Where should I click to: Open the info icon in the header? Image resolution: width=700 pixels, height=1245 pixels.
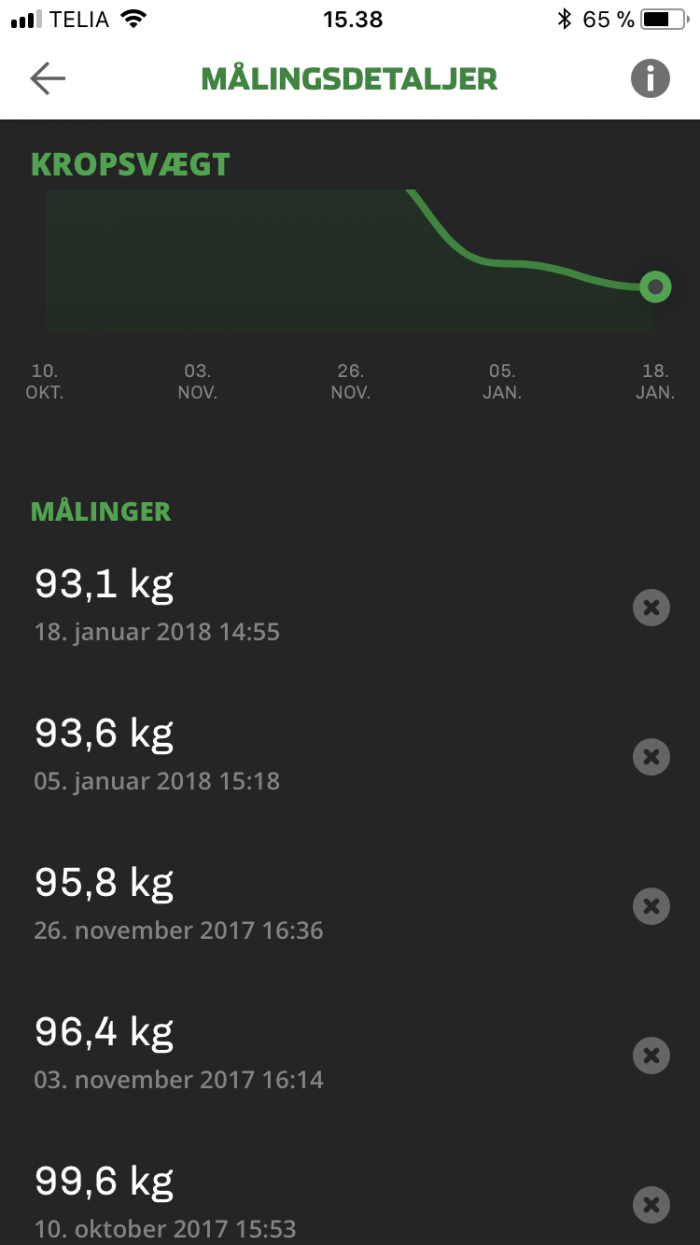pos(650,78)
